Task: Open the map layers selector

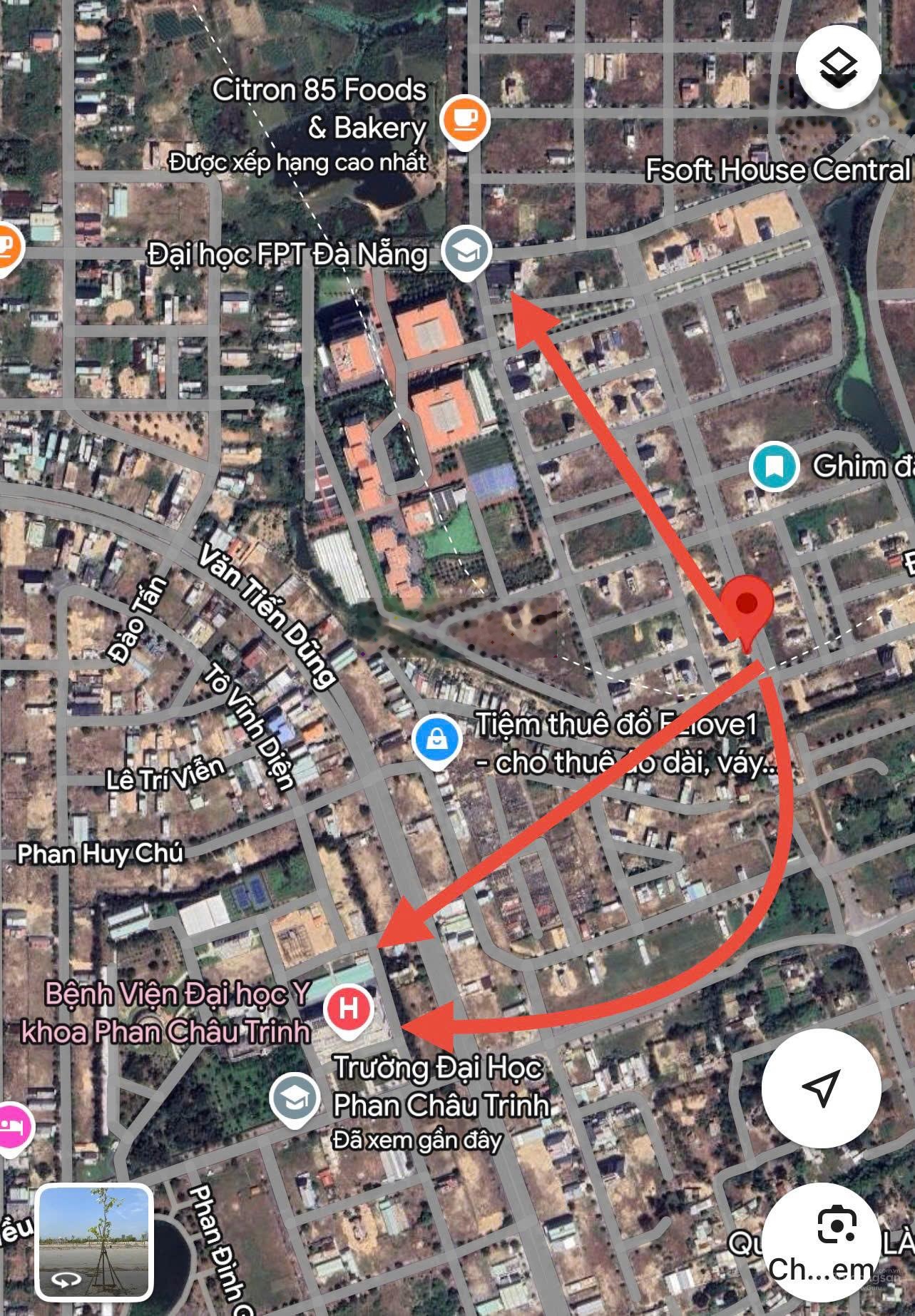Action: 839,68
